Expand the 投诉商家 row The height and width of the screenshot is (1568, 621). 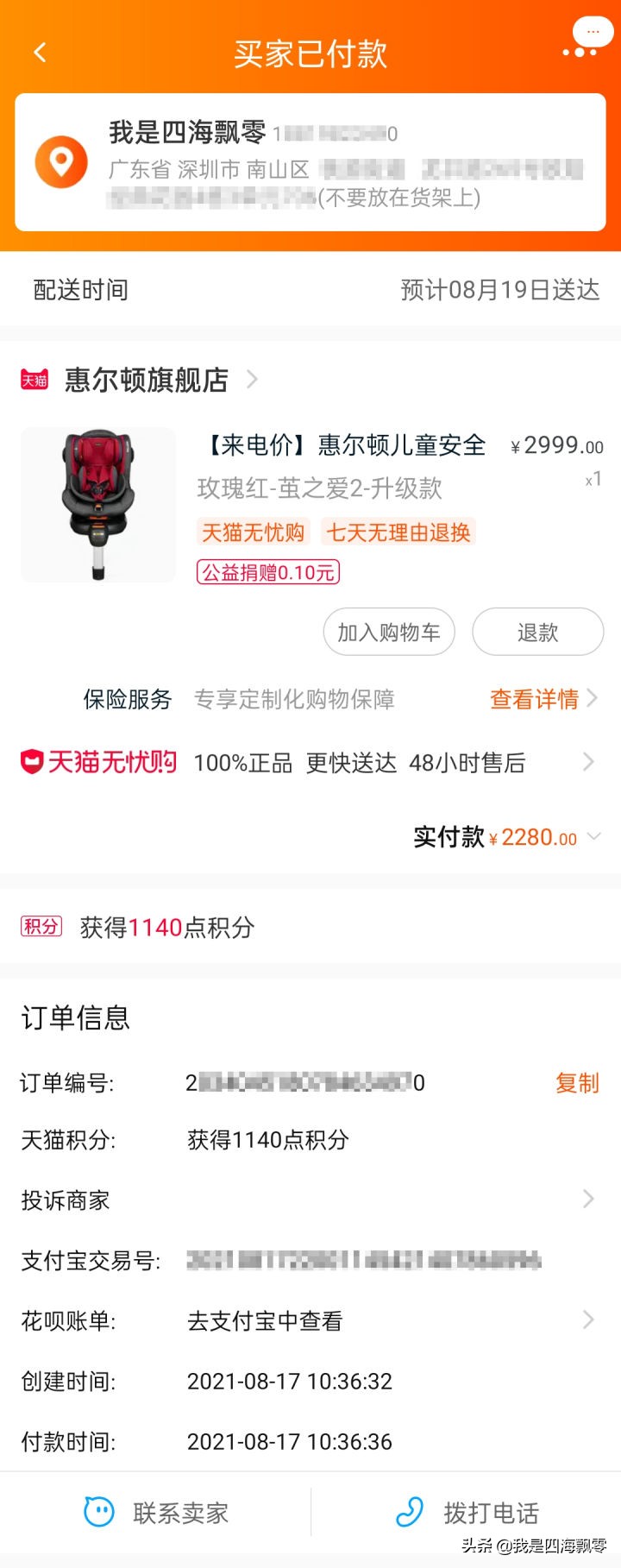(x=589, y=1200)
